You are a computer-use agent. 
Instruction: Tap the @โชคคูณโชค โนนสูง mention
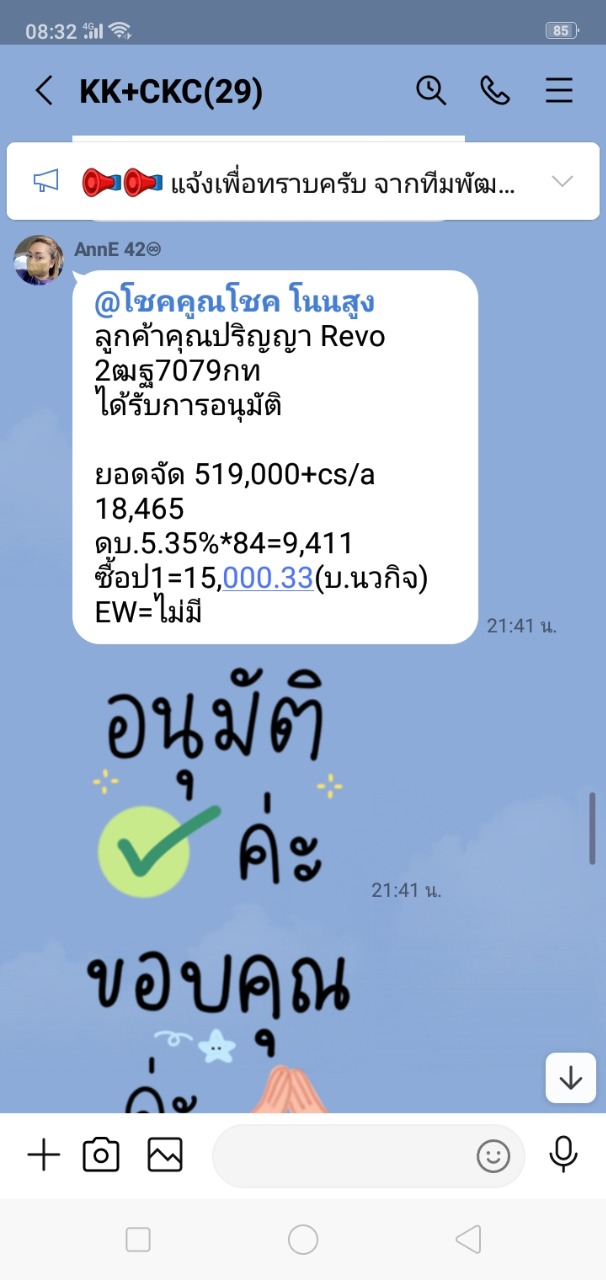click(x=234, y=302)
